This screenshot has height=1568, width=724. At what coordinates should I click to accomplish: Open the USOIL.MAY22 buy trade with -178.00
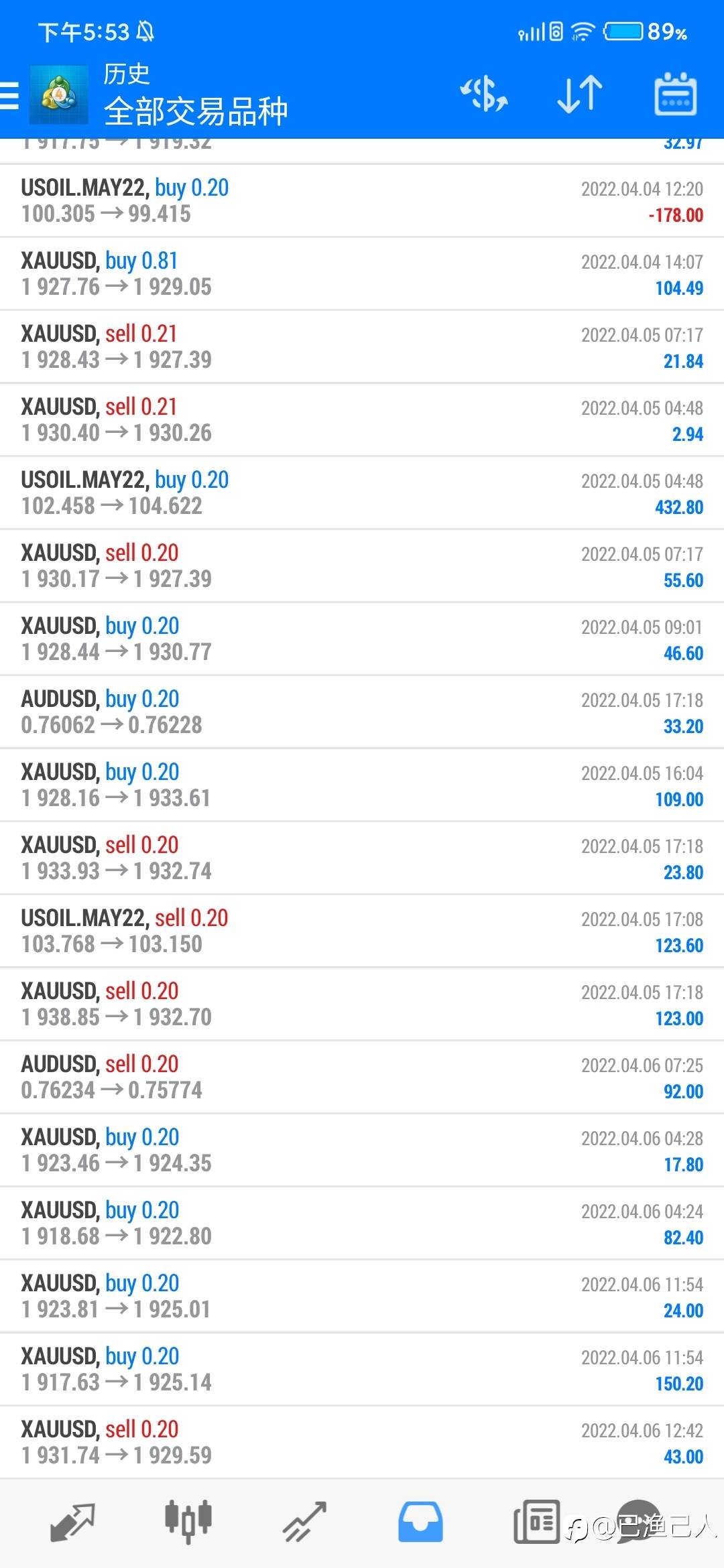click(362, 201)
